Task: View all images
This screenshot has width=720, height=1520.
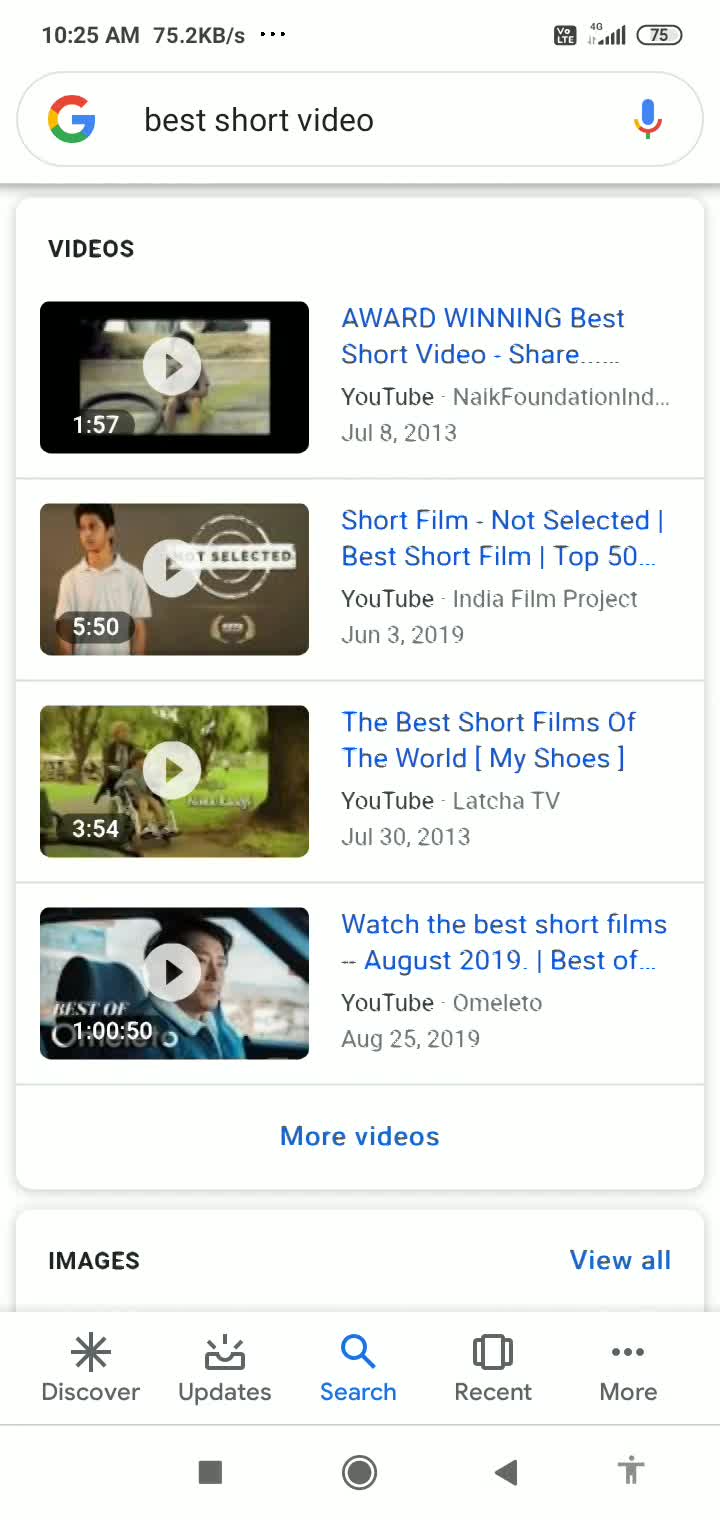Action: (620, 1260)
